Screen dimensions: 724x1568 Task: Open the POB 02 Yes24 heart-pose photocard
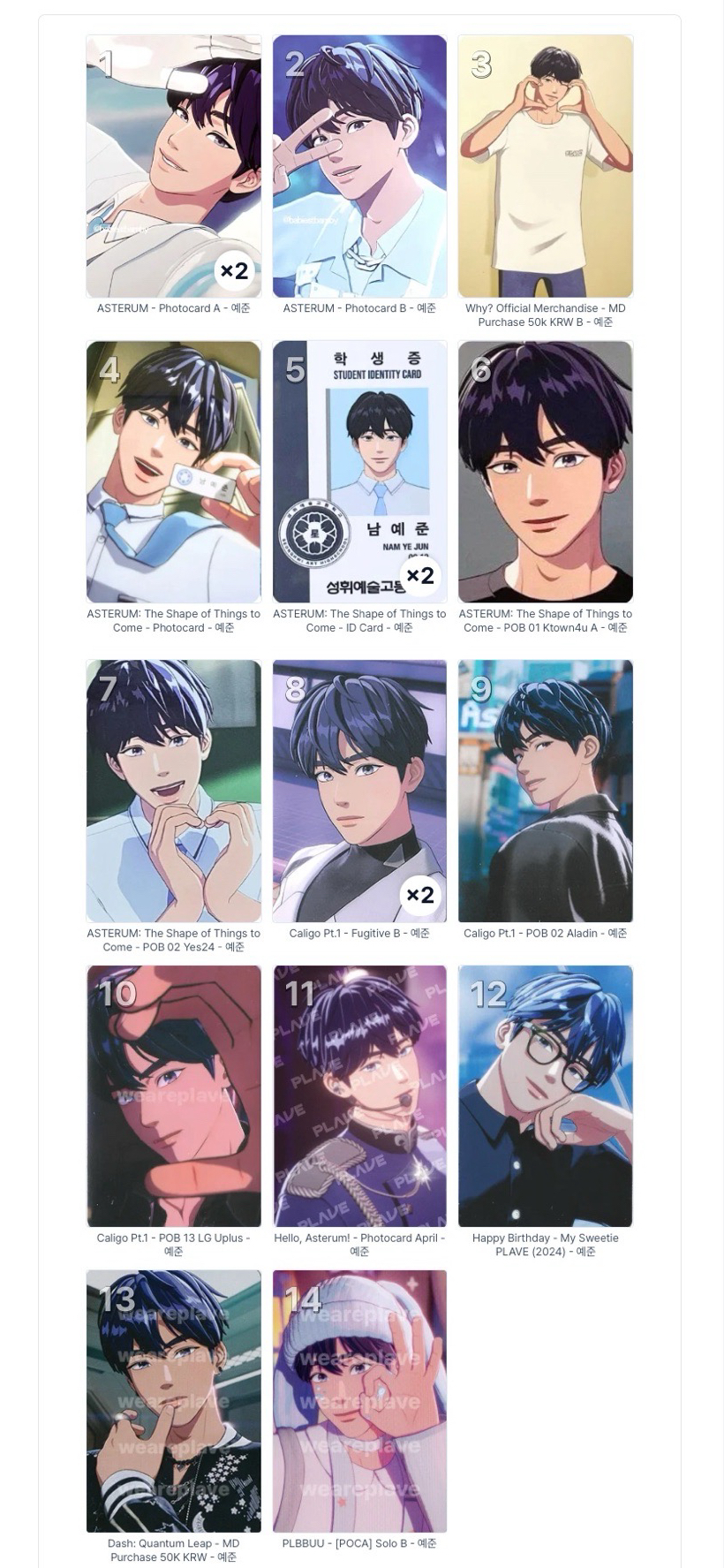point(173,791)
